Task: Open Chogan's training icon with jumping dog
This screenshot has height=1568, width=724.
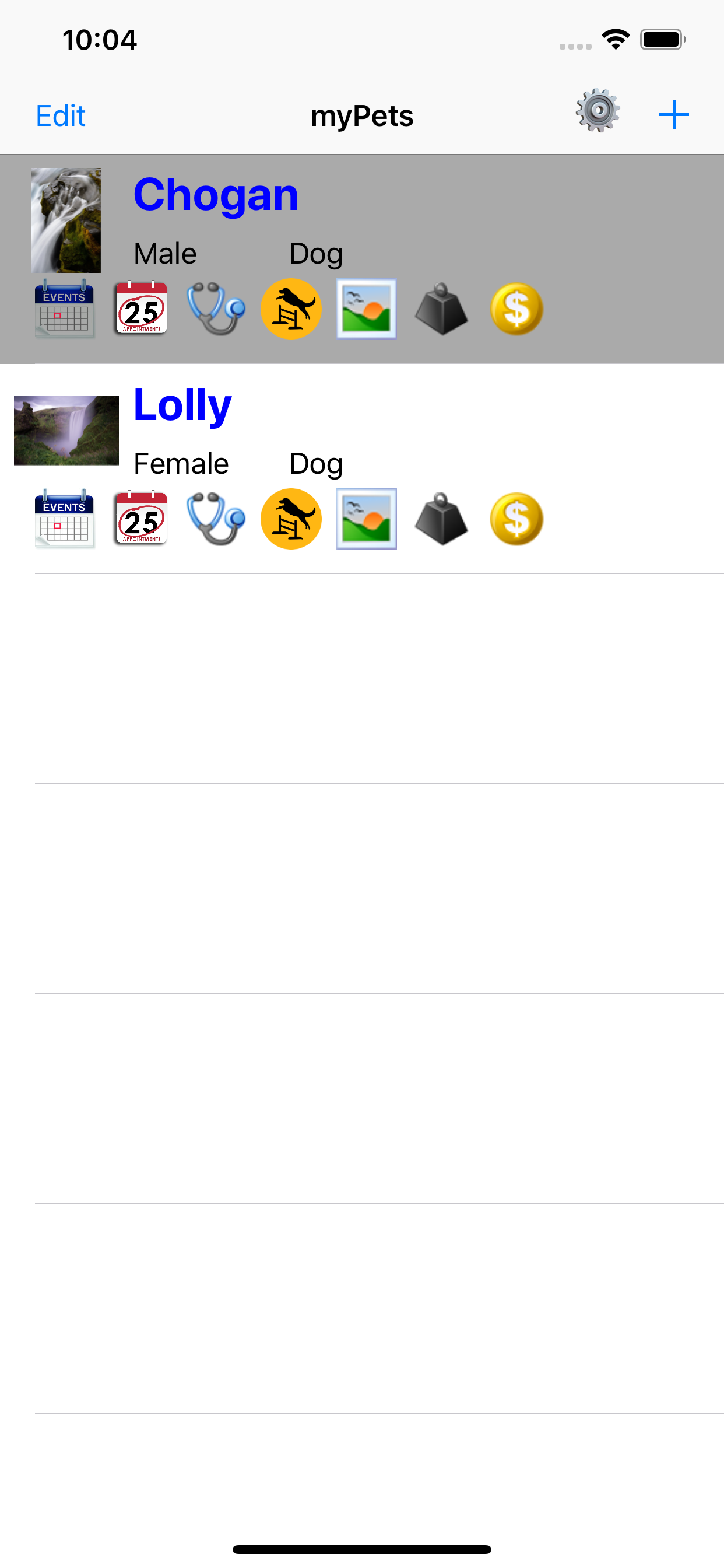Action: point(291,308)
